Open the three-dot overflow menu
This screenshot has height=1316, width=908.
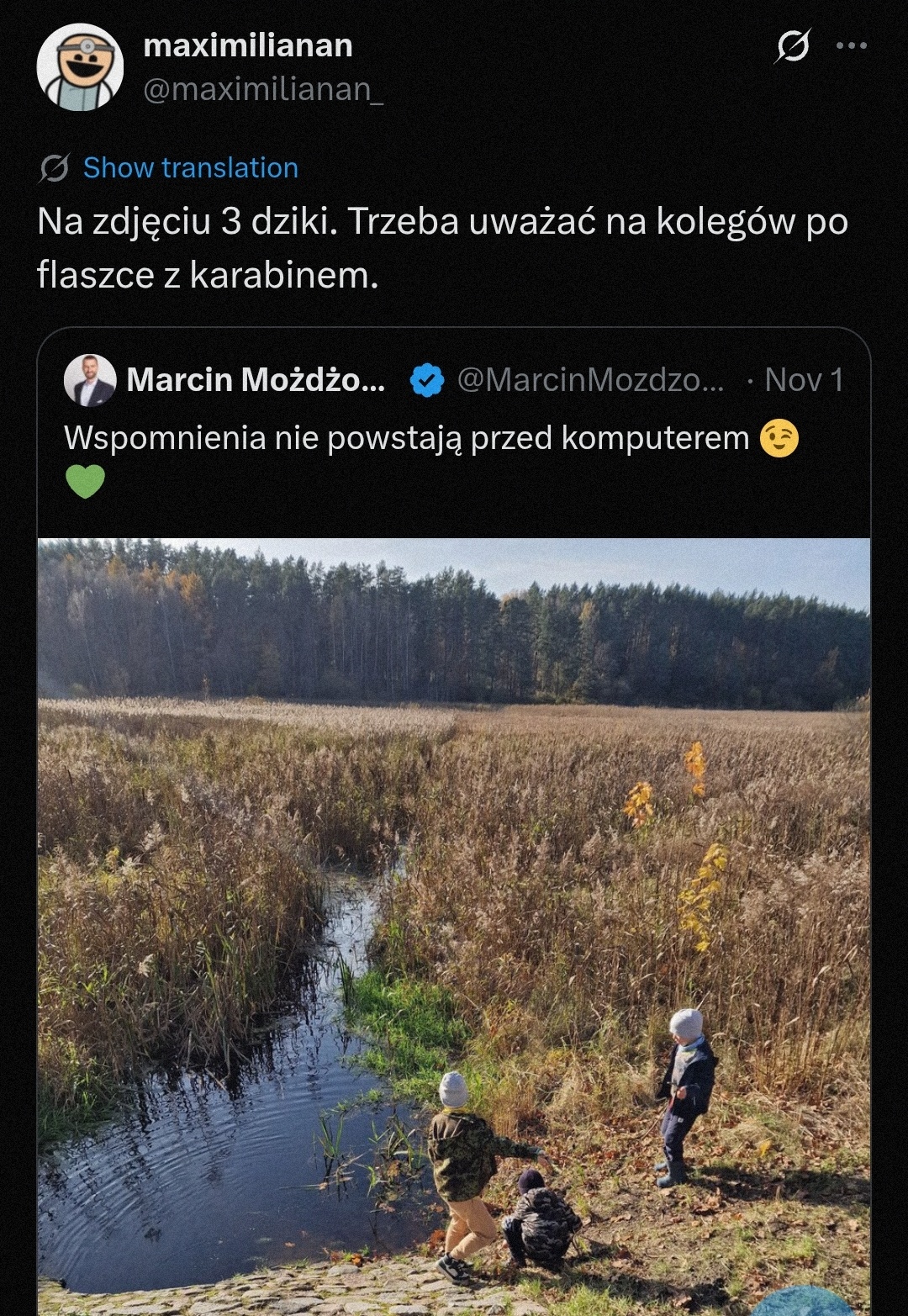[x=851, y=46]
